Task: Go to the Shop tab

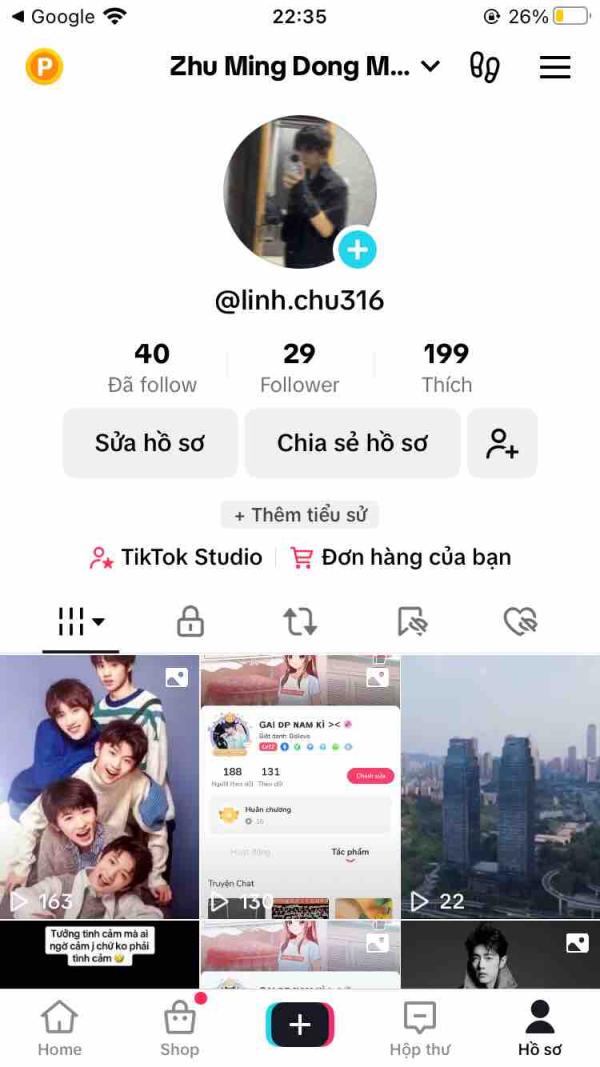Action: pos(180,1029)
